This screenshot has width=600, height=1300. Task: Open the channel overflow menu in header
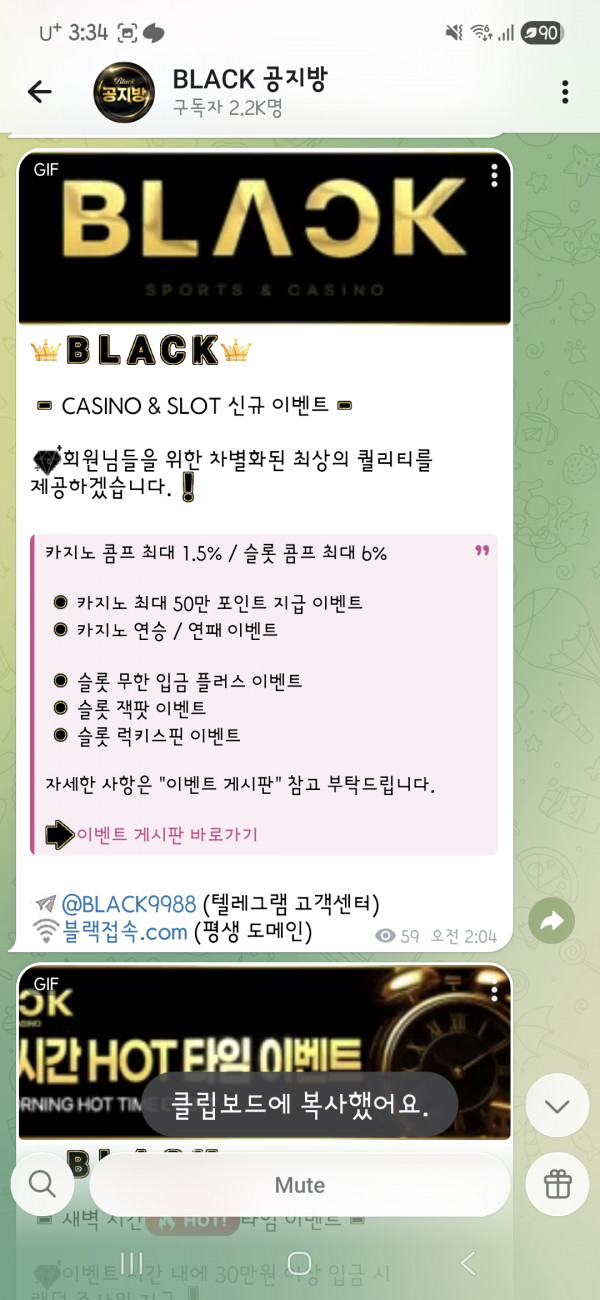pos(565,92)
